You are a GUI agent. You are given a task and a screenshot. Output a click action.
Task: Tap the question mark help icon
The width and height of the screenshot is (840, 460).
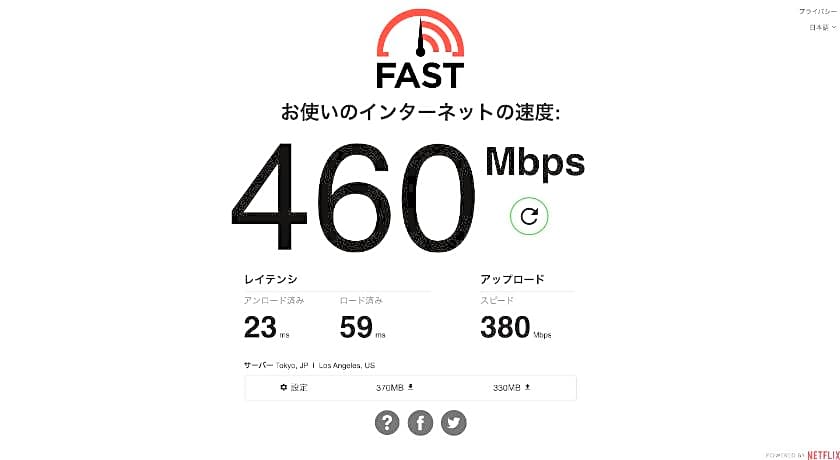(x=387, y=423)
